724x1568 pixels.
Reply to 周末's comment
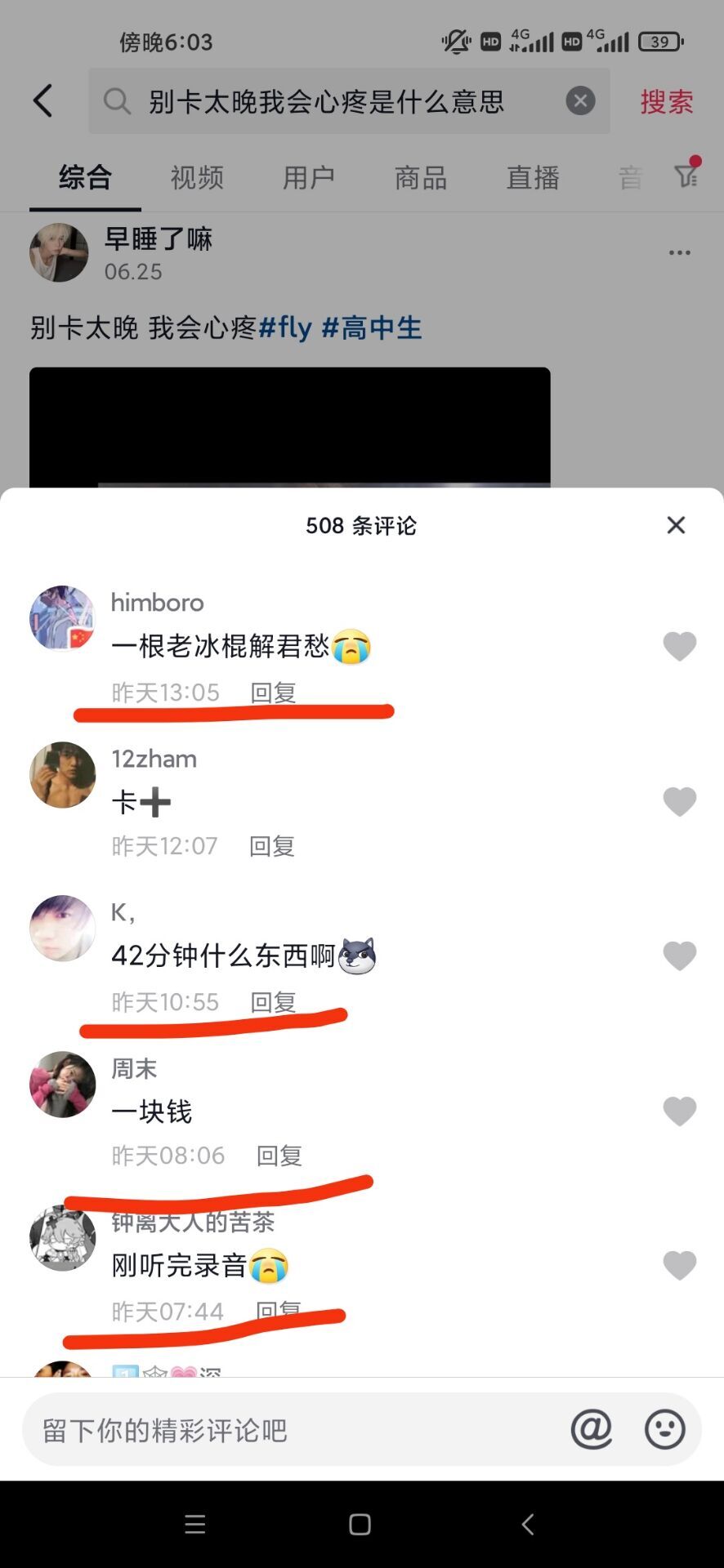[x=279, y=1156]
